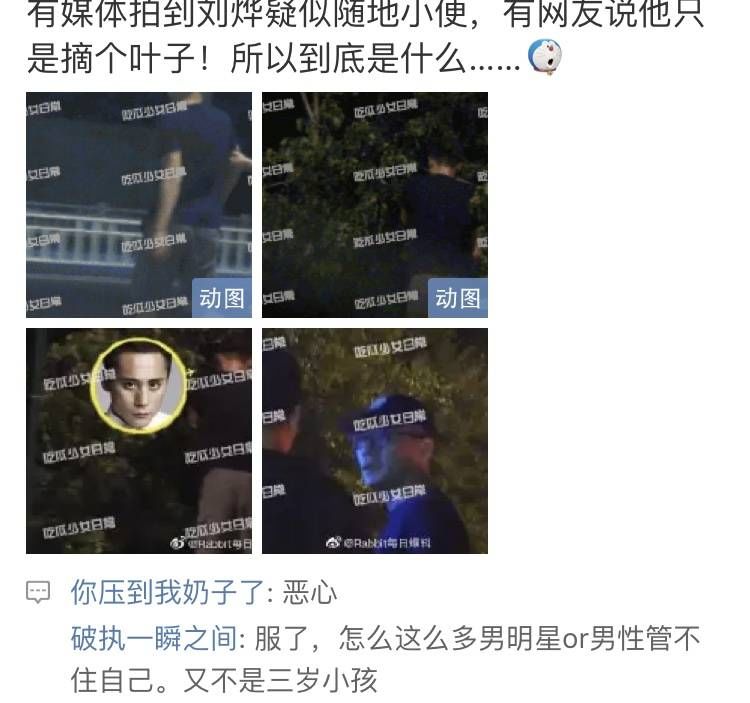The width and height of the screenshot is (750, 703).
Task: Open the image of man in cap
Action: pos(375,441)
